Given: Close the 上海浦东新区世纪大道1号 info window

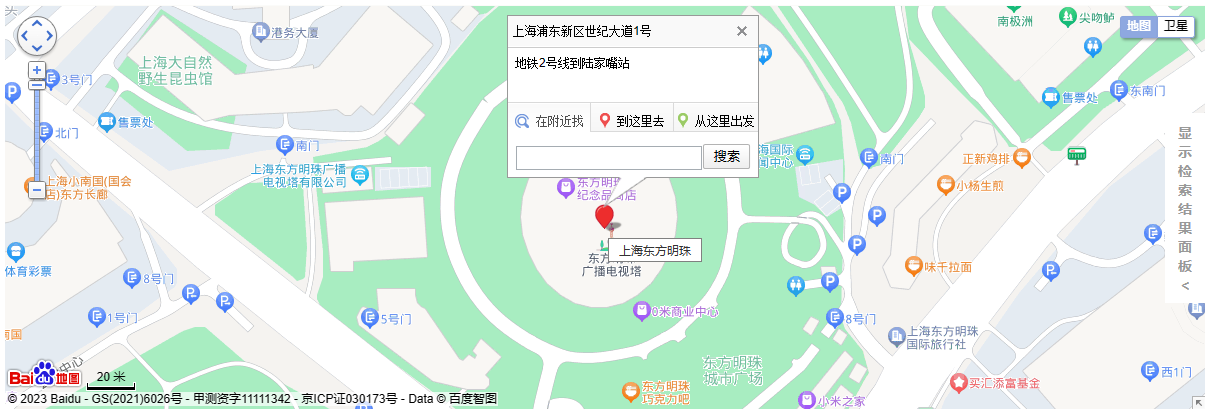Looking at the screenshot, I should [741, 31].
